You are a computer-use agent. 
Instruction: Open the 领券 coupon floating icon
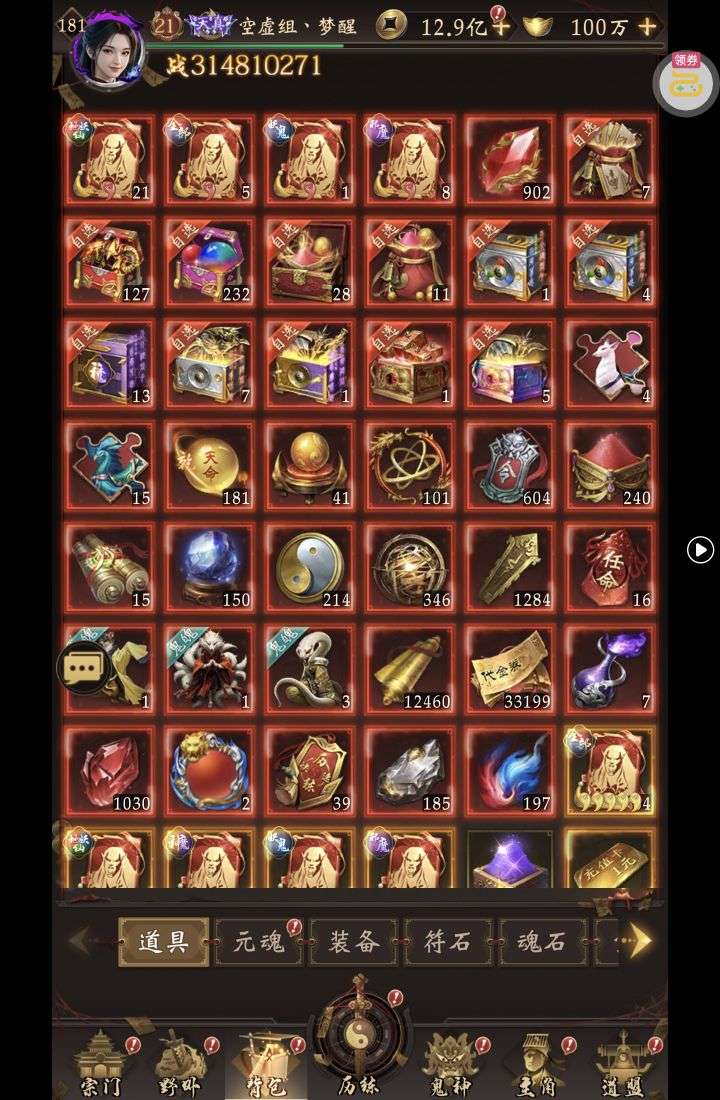[x=686, y=83]
